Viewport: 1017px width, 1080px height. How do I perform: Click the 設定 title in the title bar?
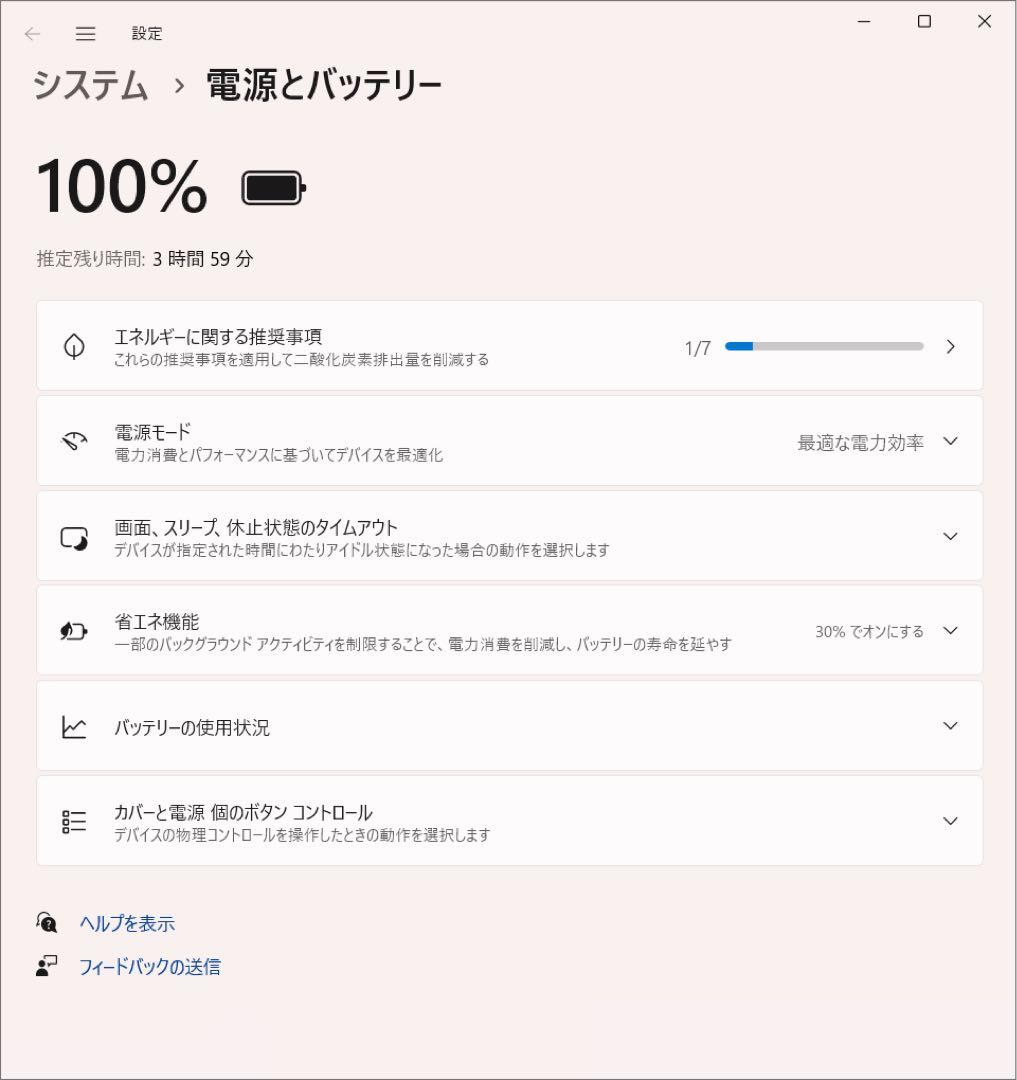(147, 33)
